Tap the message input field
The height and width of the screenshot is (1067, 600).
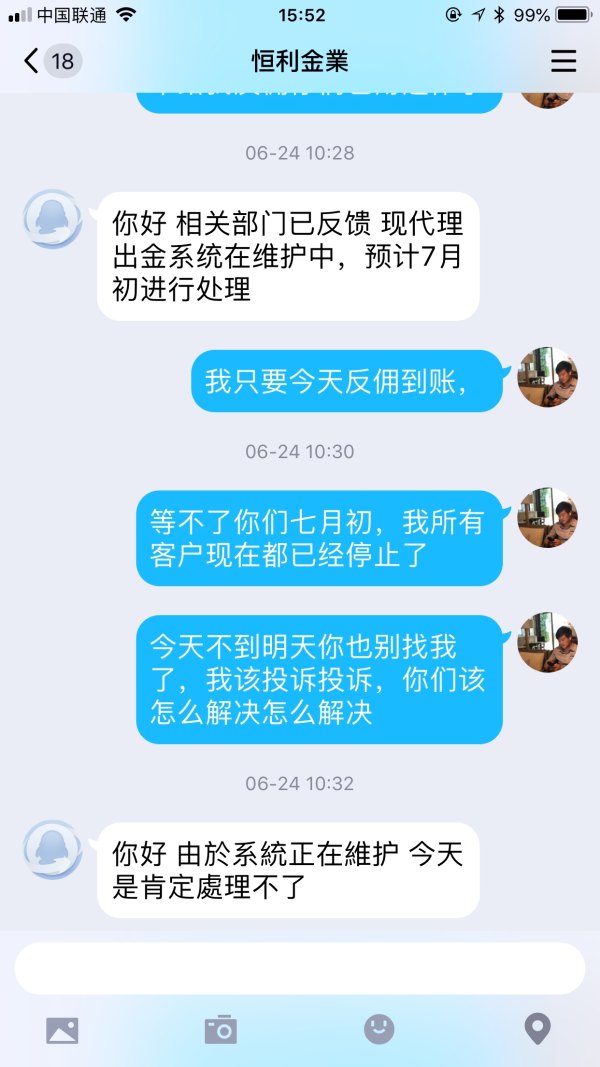299,968
